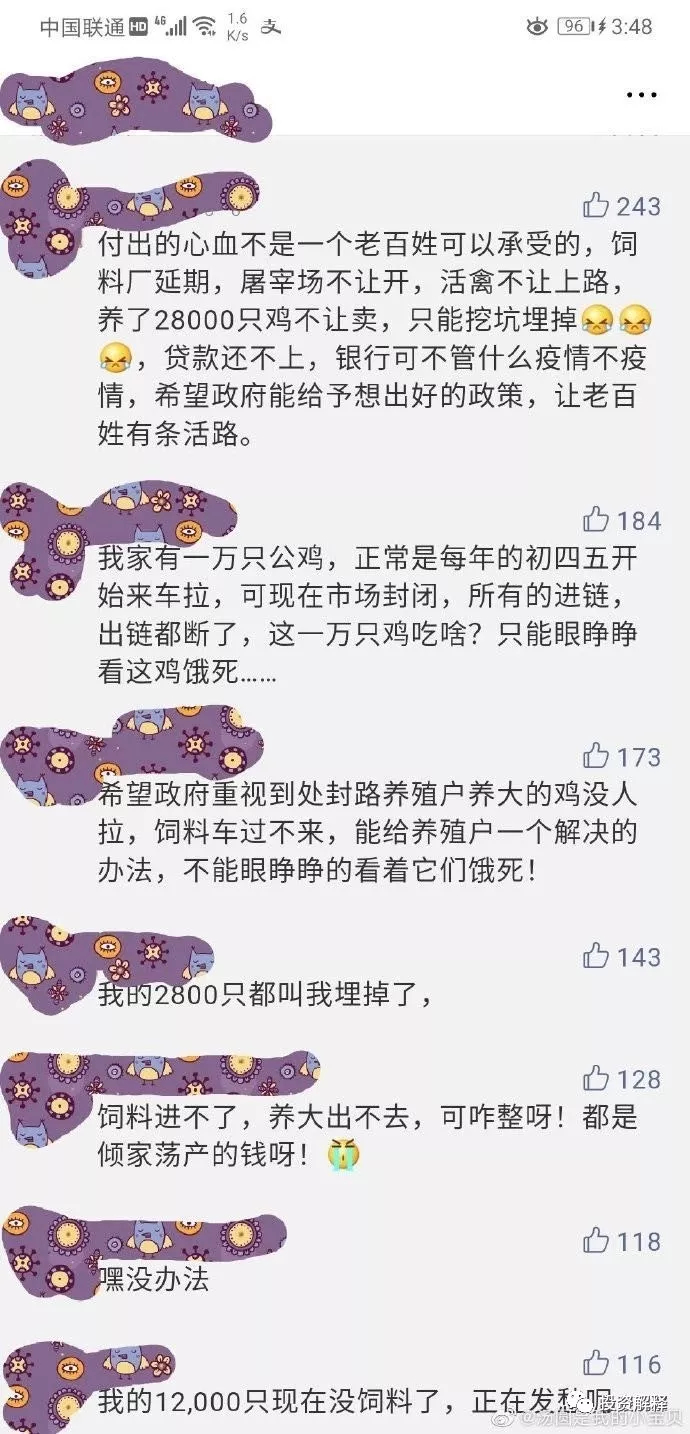Image resolution: width=690 pixels, height=1434 pixels.
Task: Like the comment with 118 likes
Action: (596, 1241)
